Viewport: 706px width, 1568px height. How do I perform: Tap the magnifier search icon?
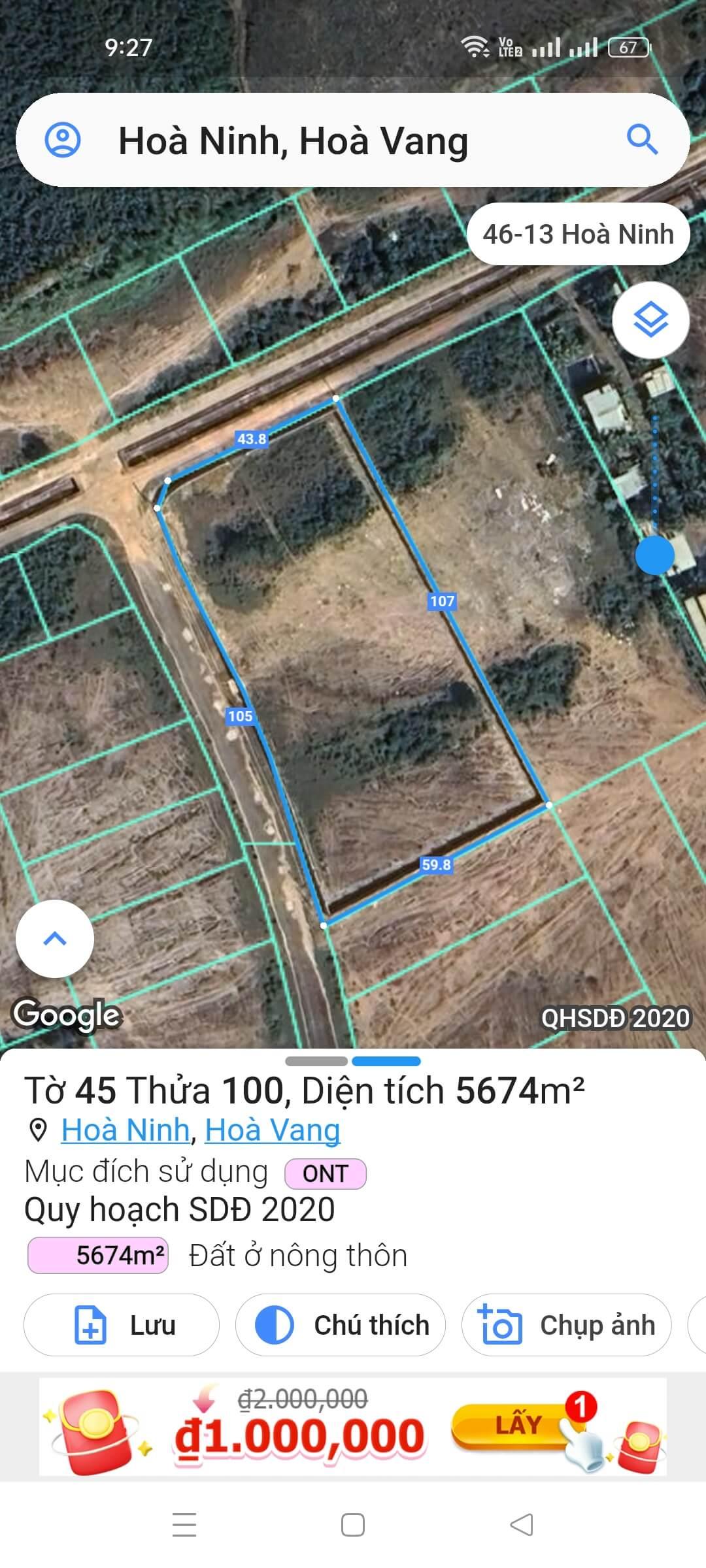coord(641,139)
